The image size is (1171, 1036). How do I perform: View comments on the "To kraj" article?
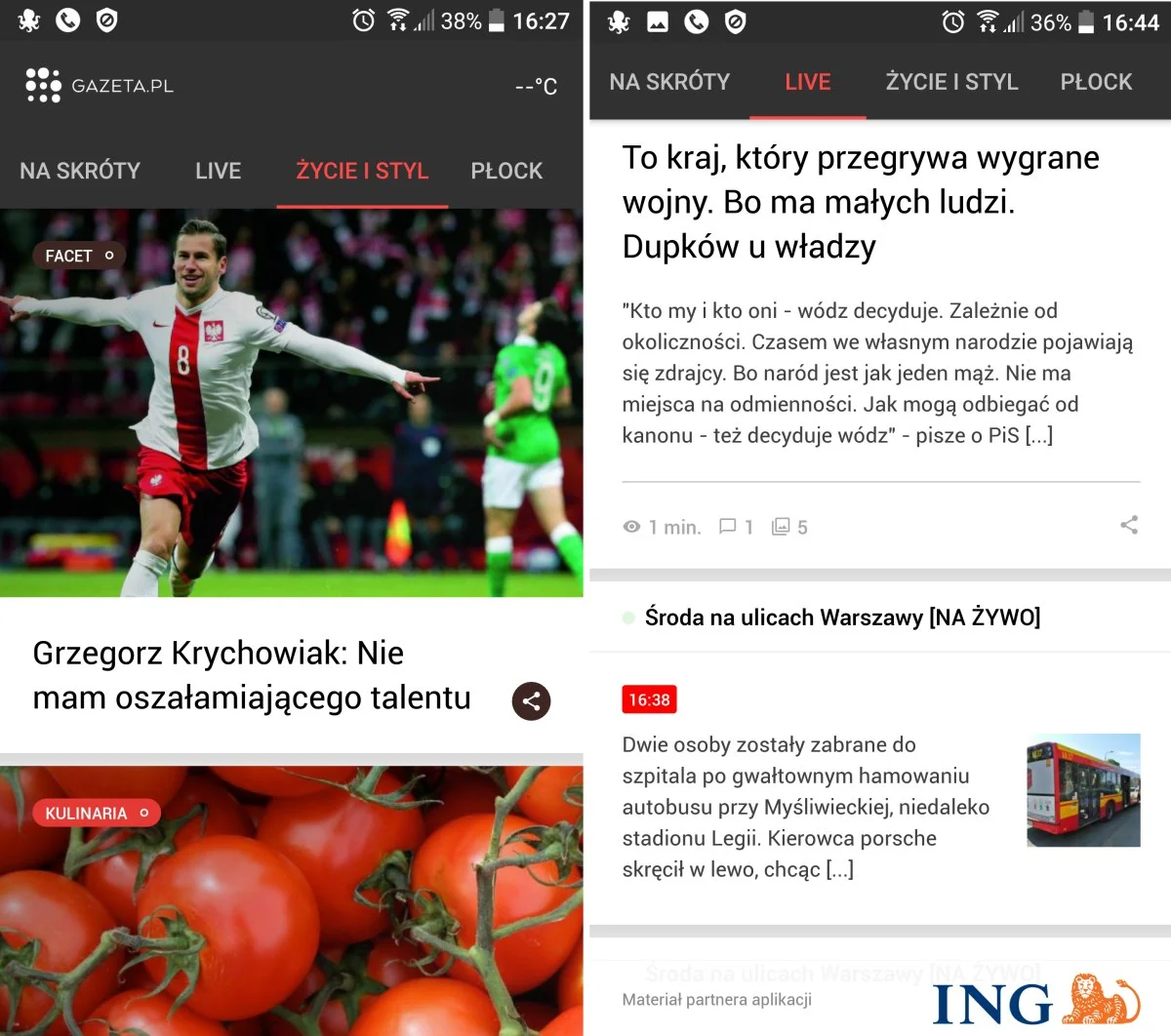pos(736,527)
